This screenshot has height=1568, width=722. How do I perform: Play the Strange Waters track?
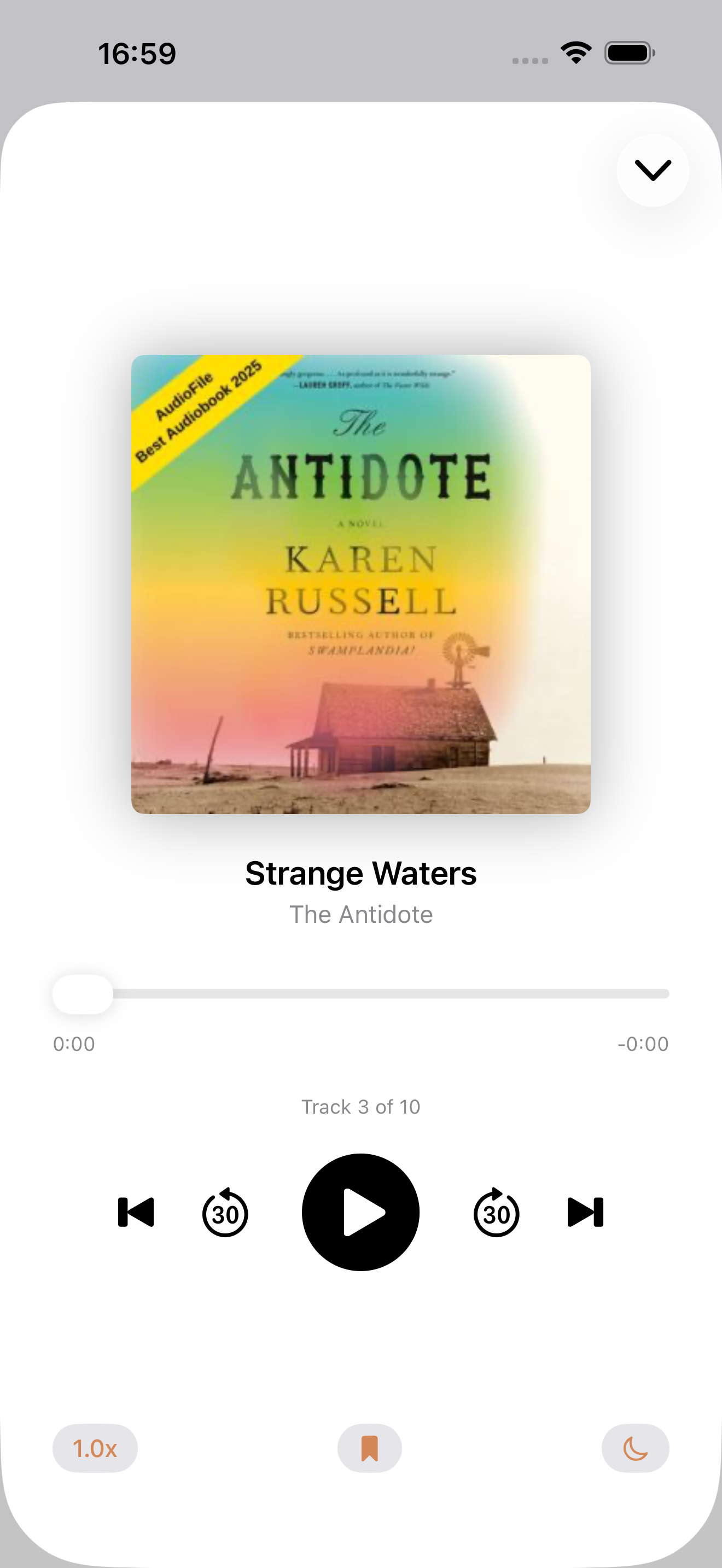pos(360,1212)
